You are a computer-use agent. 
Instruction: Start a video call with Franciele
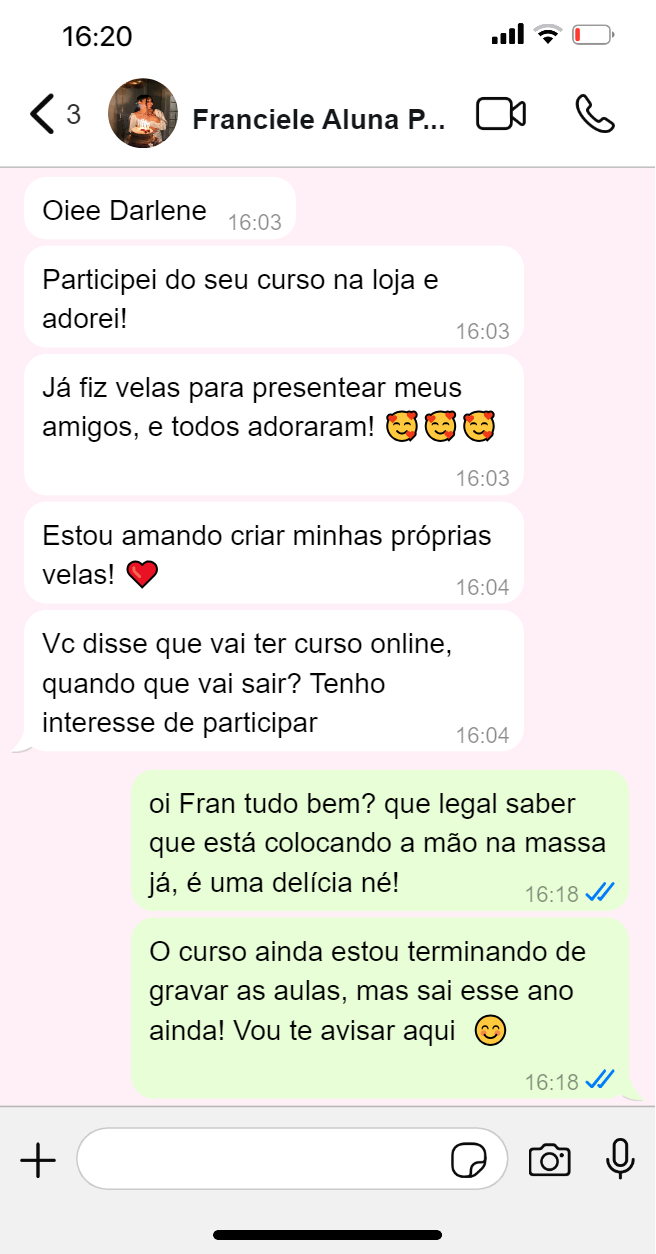pyautogui.click(x=500, y=114)
